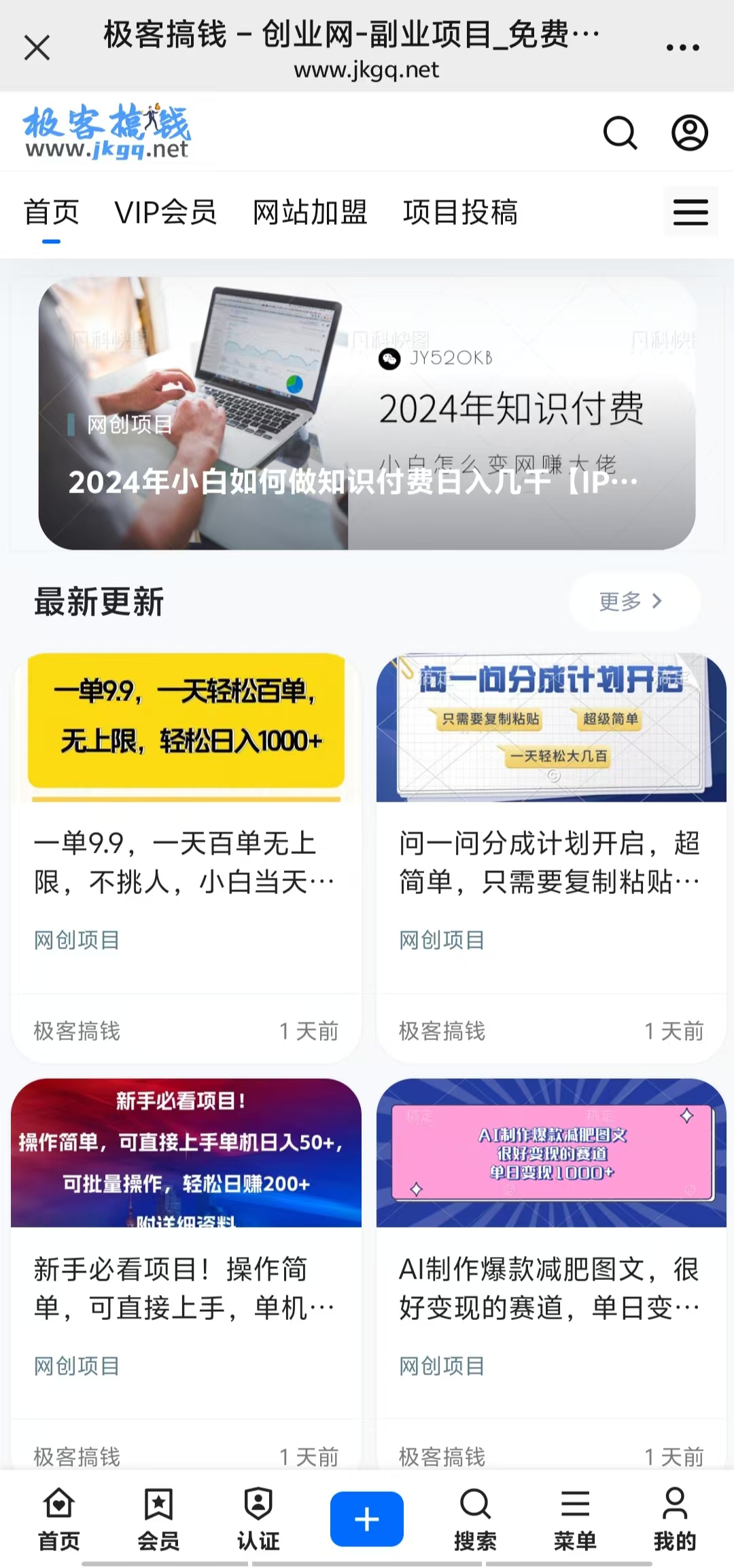Tap the blue plus button in bottom bar

point(366,1518)
